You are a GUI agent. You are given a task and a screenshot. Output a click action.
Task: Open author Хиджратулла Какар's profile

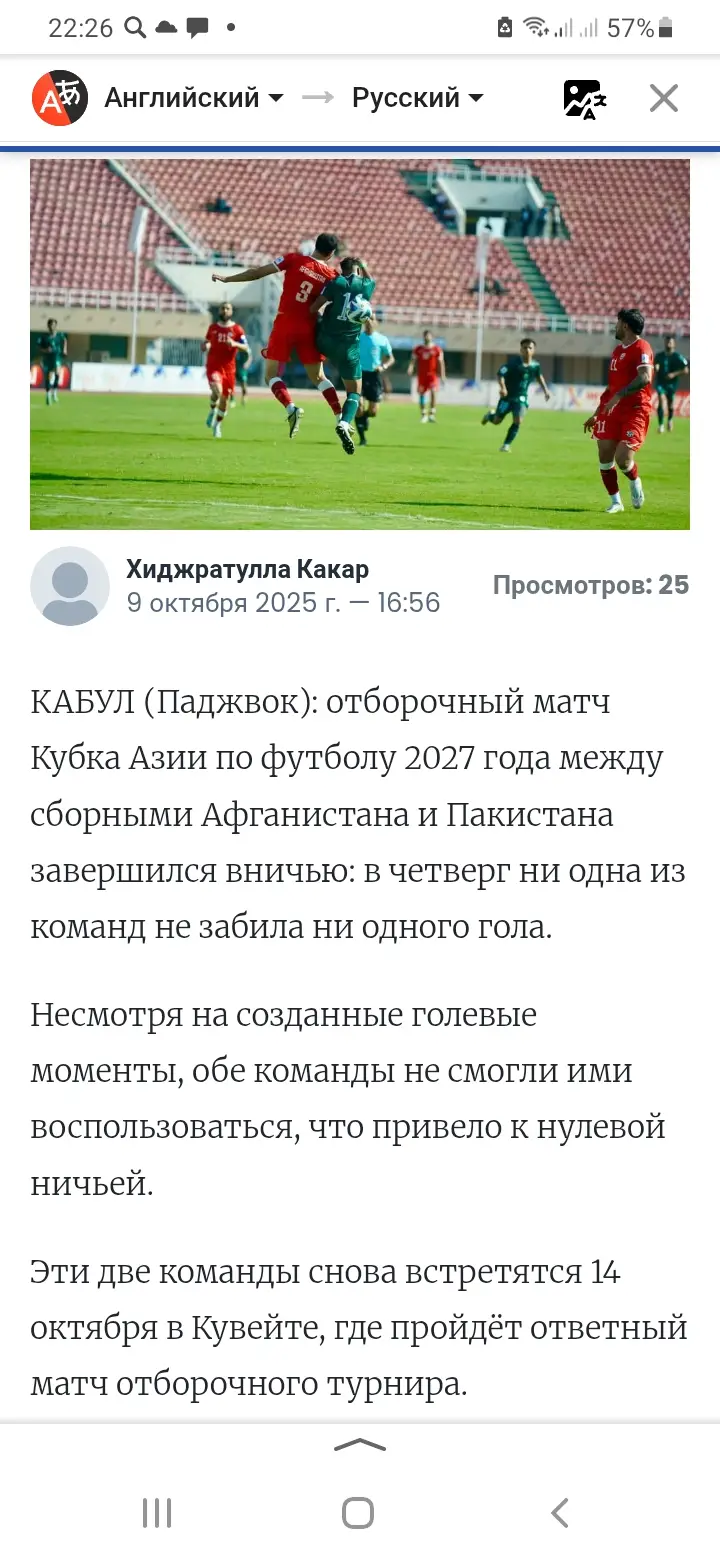[247, 569]
